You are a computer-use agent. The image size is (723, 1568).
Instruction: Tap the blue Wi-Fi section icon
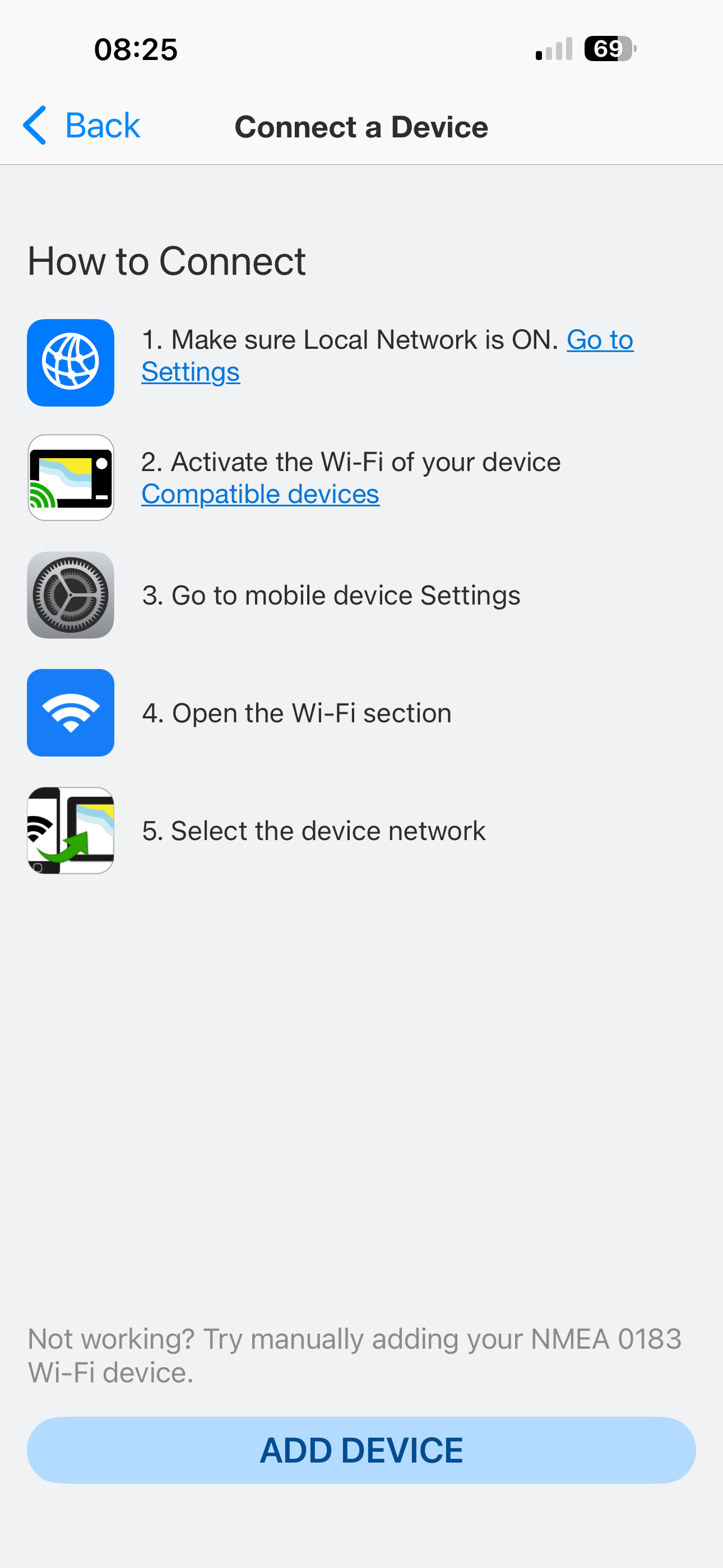click(x=70, y=712)
